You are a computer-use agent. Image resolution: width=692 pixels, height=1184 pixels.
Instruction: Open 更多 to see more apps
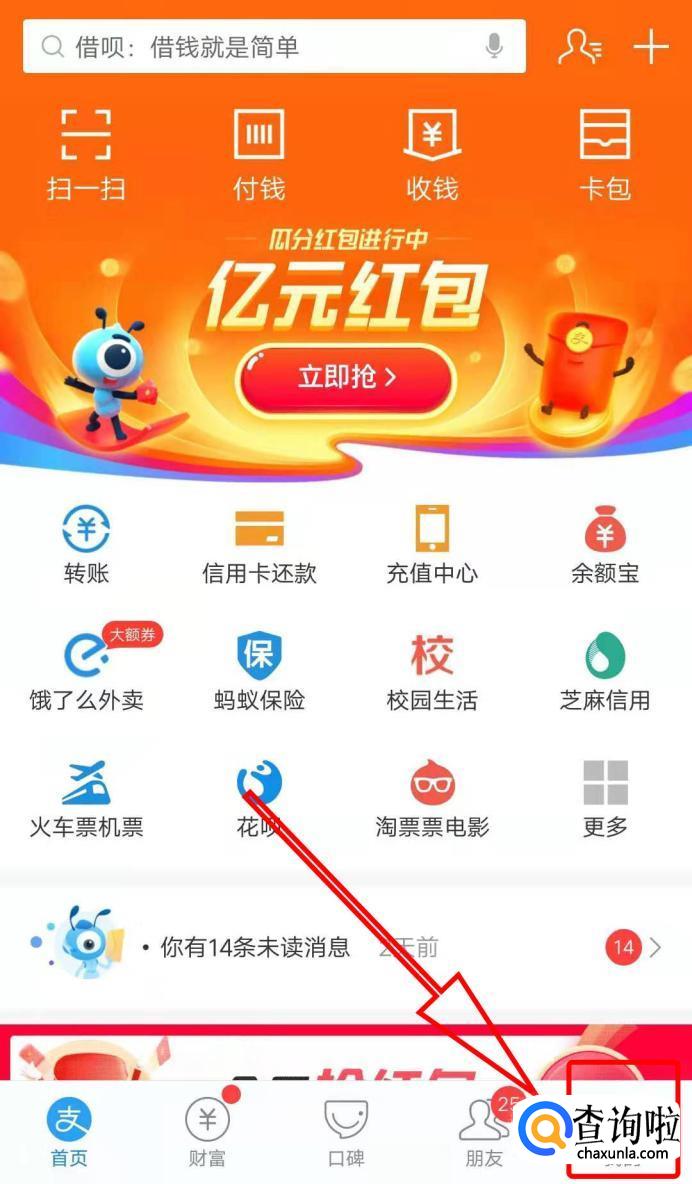[x=605, y=799]
